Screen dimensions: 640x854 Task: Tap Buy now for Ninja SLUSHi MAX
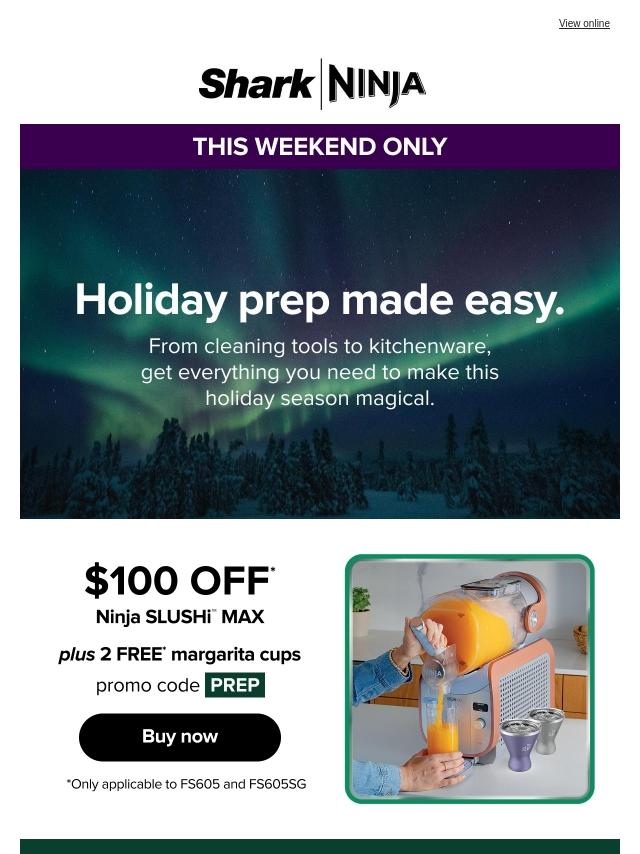[x=180, y=737]
